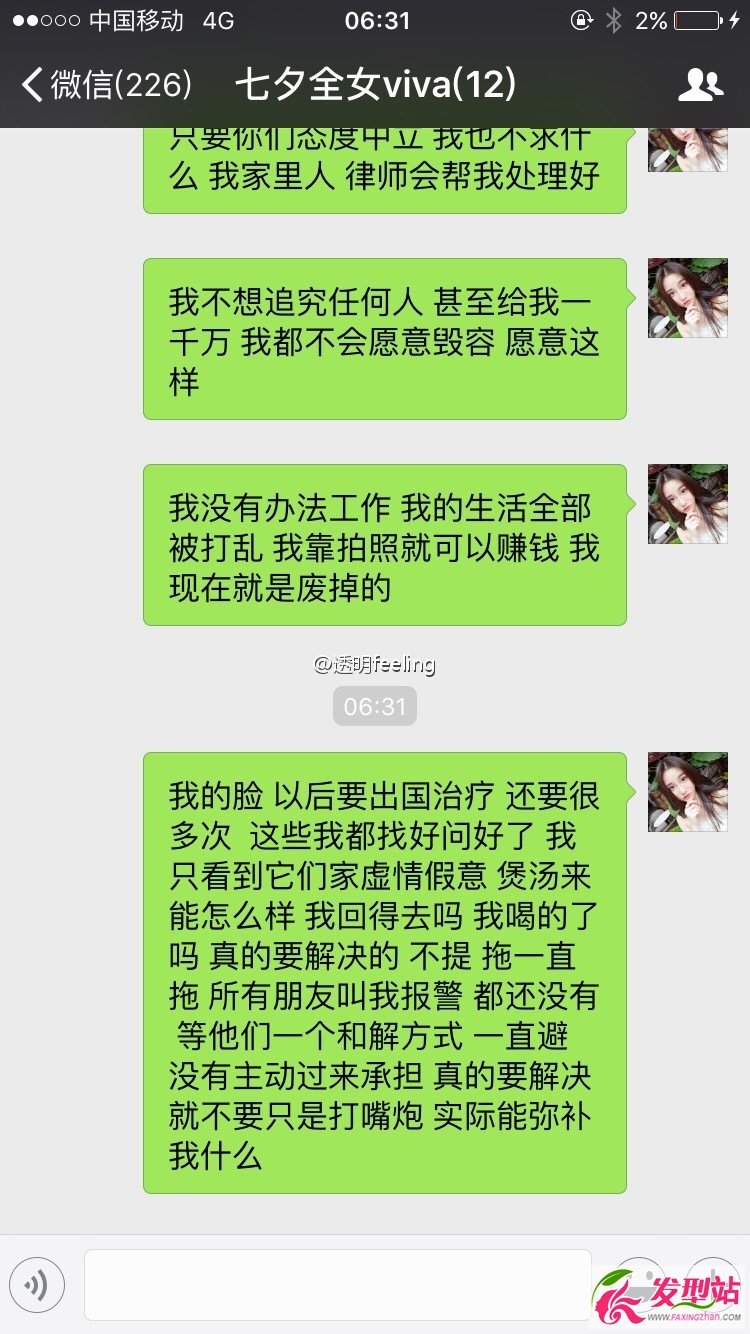Open sender avatar beside '我不想追究任何人' message

point(687,298)
